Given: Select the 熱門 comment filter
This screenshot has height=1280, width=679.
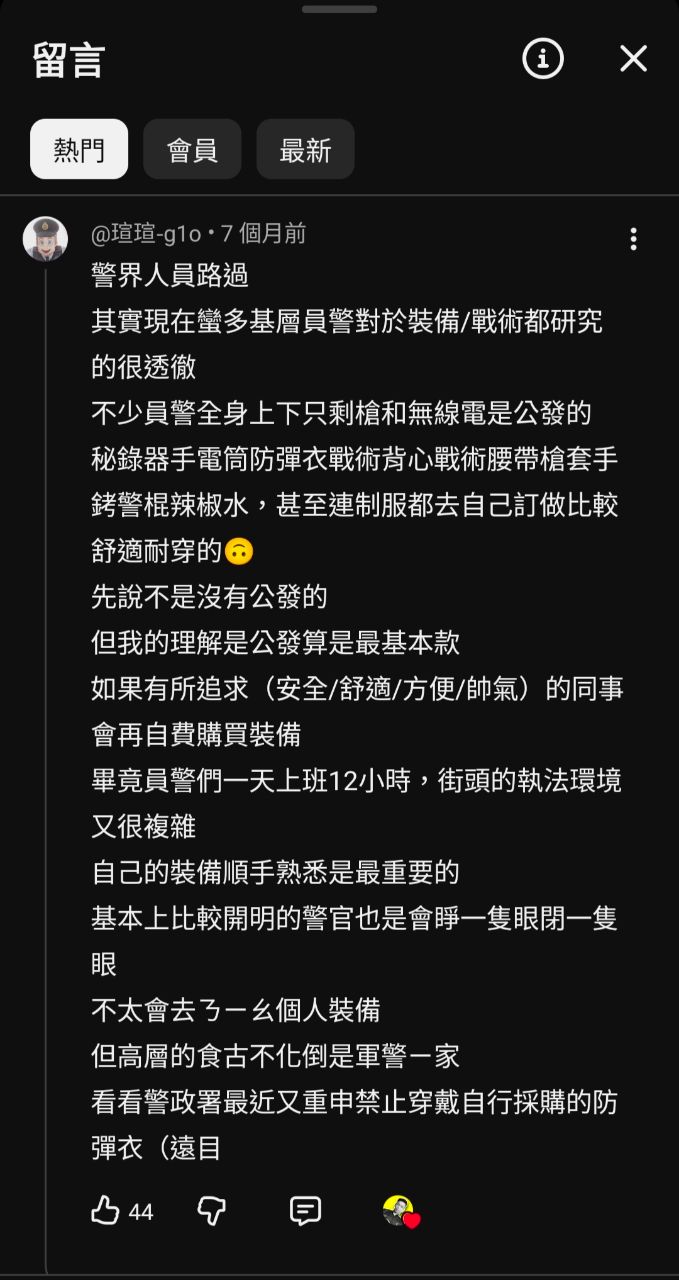Looking at the screenshot, I should (x=79, y=150).
